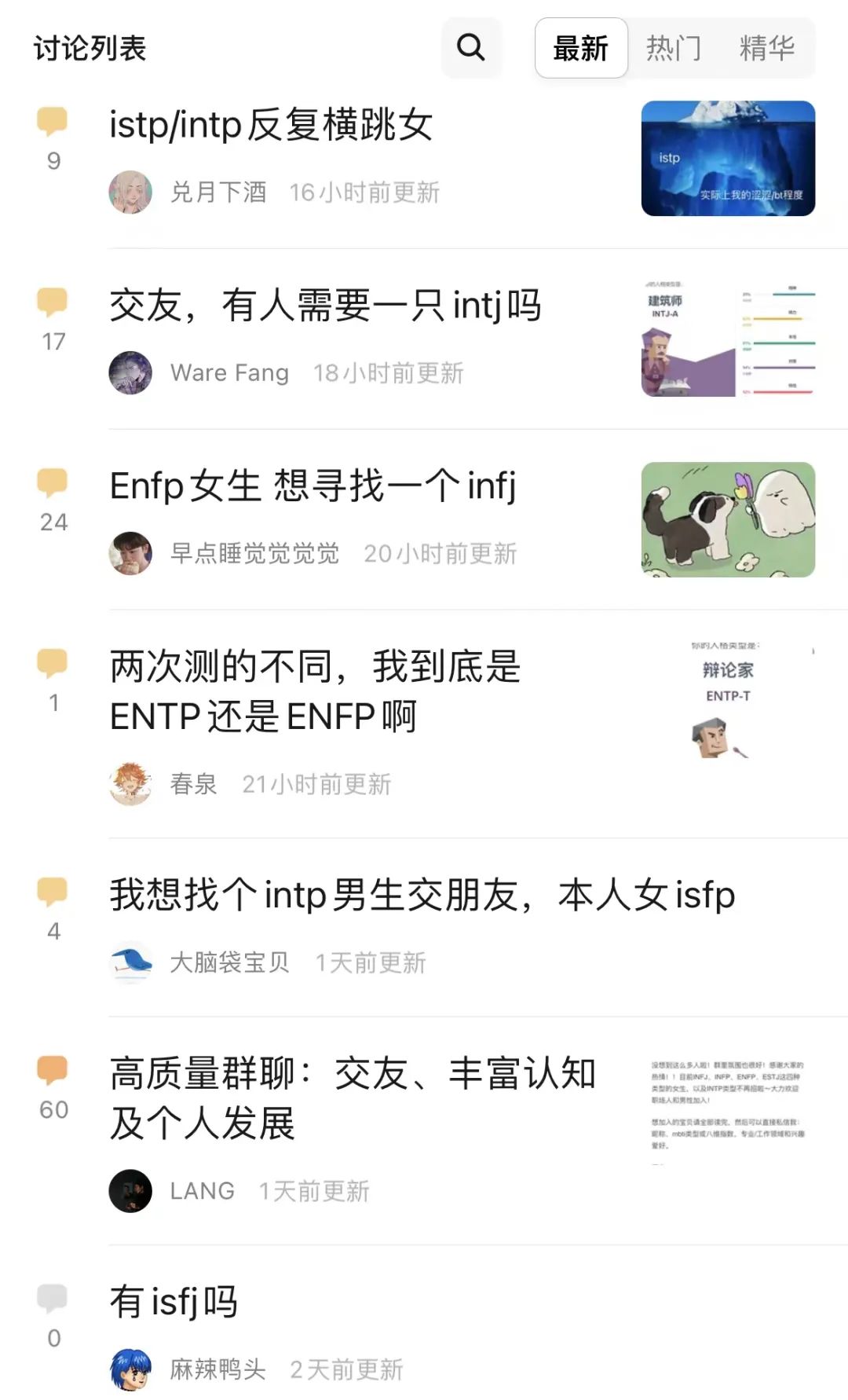This screenshot has width=848, height=1400.
Task: Select the 最新 tab
Action: [x=581, y=48]
